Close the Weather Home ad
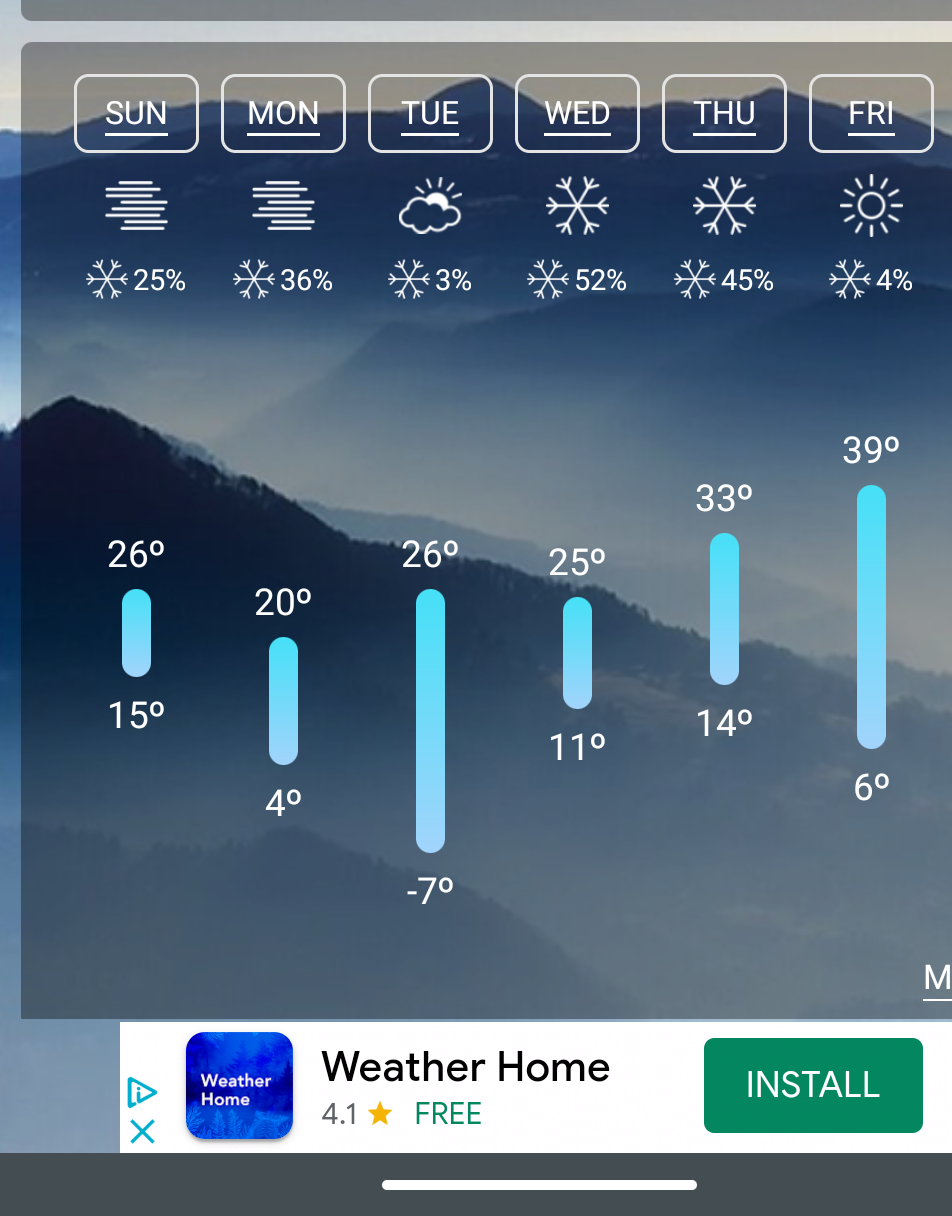952x1216 pixels. [x=142, y=1132]
